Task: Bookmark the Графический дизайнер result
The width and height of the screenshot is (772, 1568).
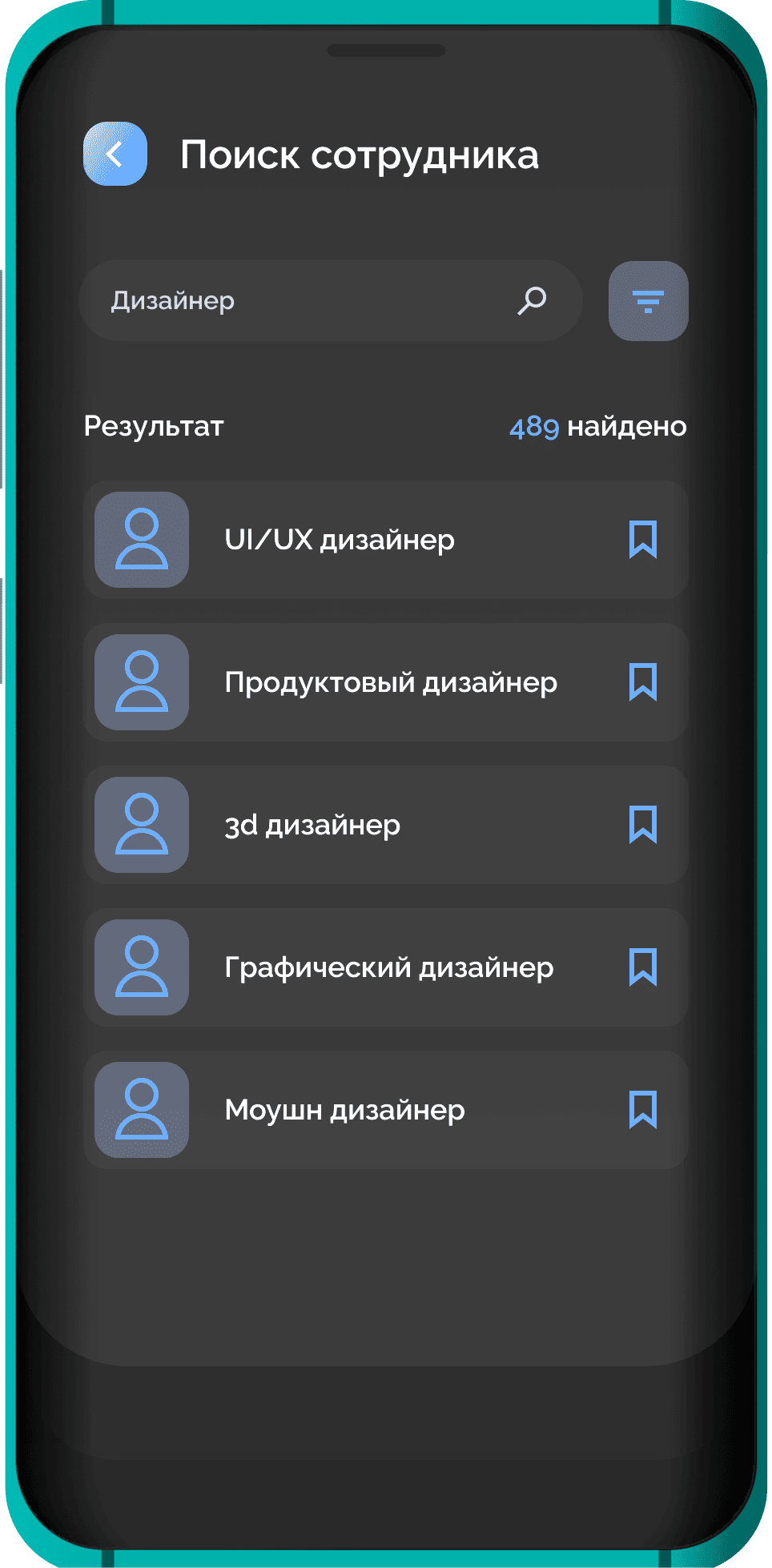Action: click(x=643, y=967)
